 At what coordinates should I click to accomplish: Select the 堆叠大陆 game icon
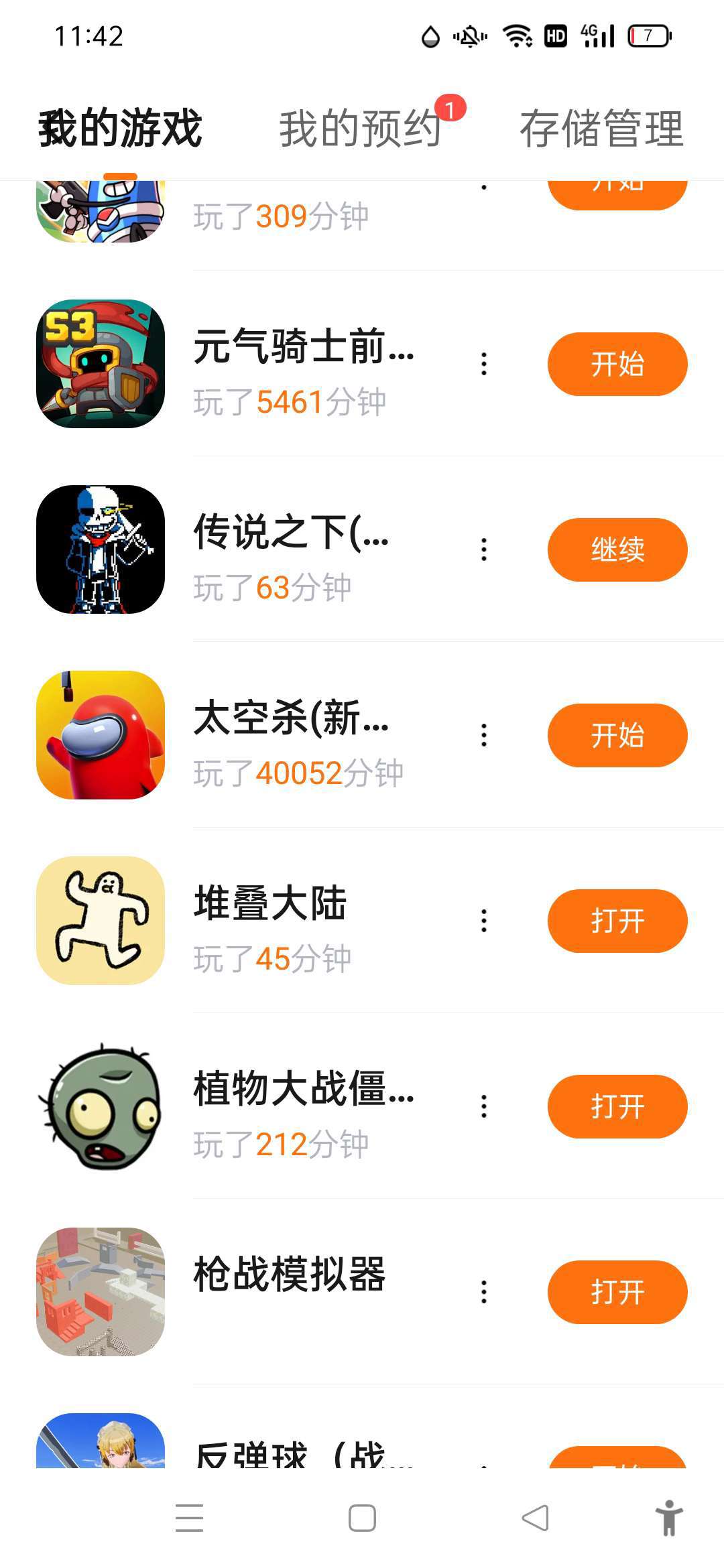(x=101, y=921)
